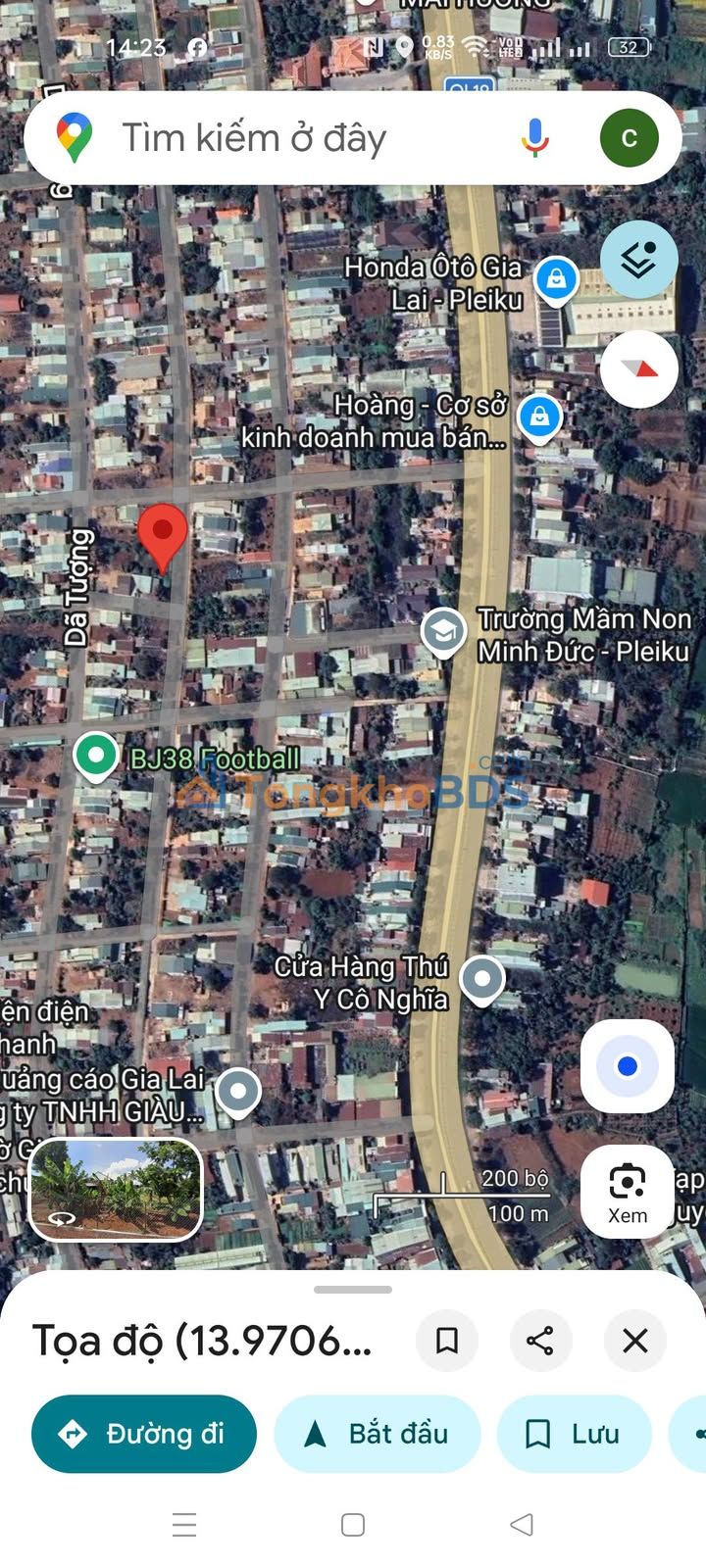Get directions with Đường đi
706x1568 pixels.
(144, 1434)
